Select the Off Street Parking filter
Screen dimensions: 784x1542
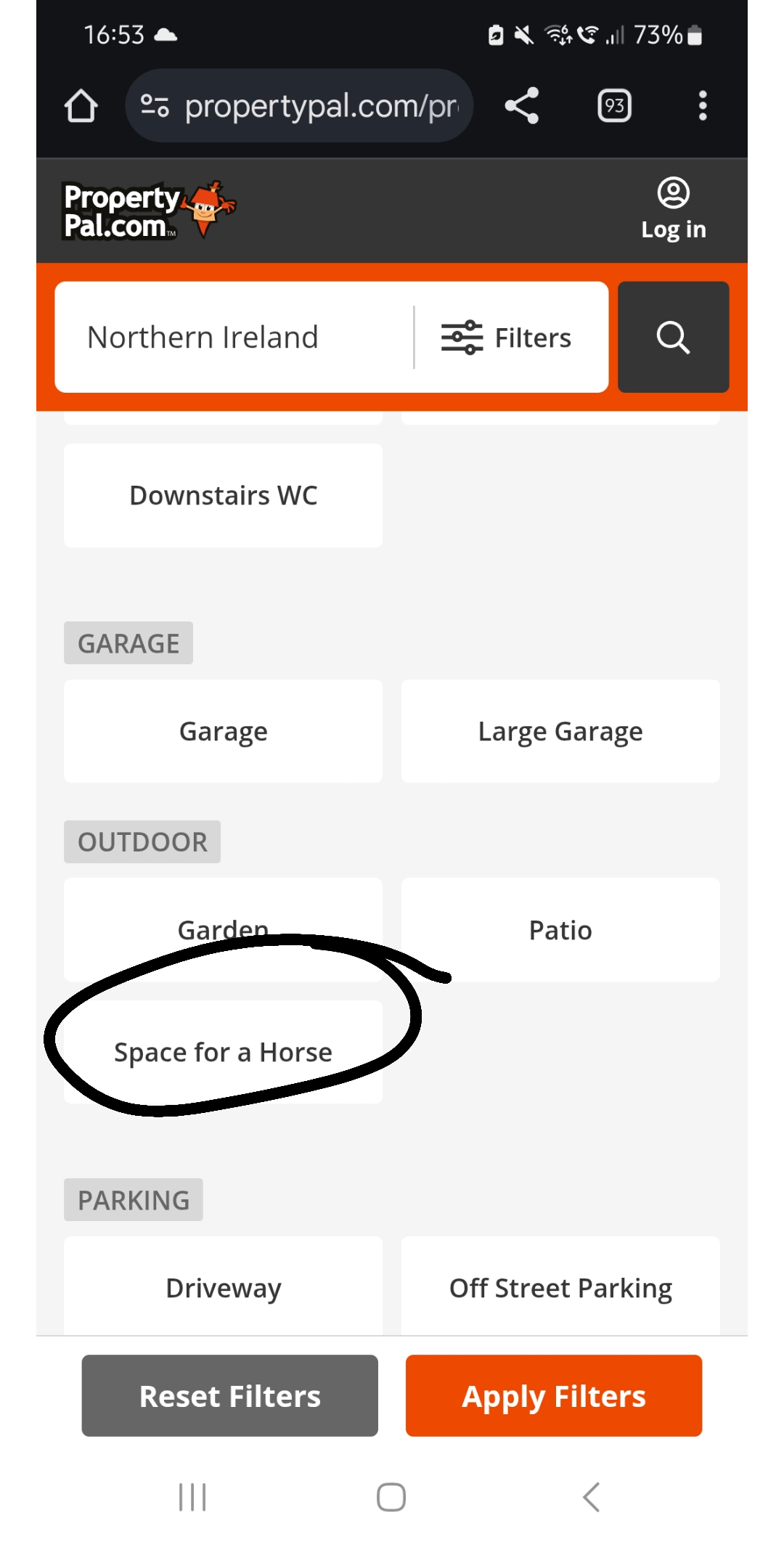coord(560,1287)
